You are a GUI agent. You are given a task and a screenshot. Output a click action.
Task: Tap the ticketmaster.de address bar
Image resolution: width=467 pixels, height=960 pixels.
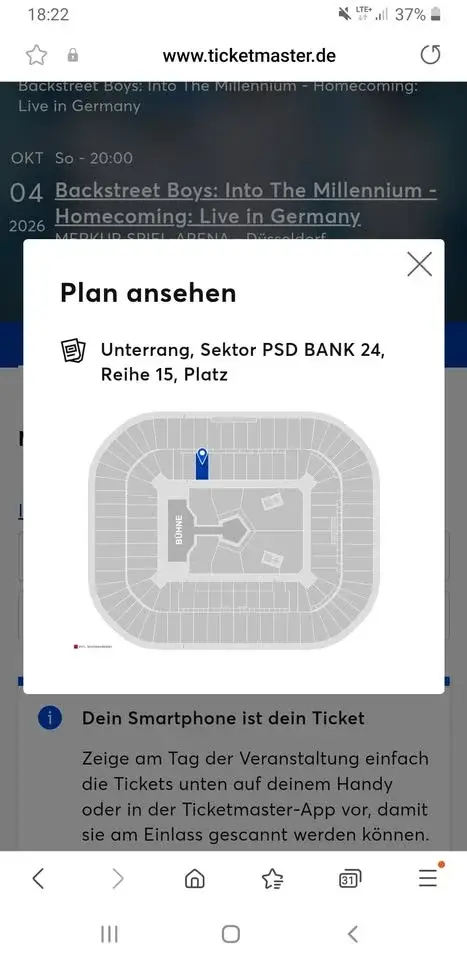(249, 56)
